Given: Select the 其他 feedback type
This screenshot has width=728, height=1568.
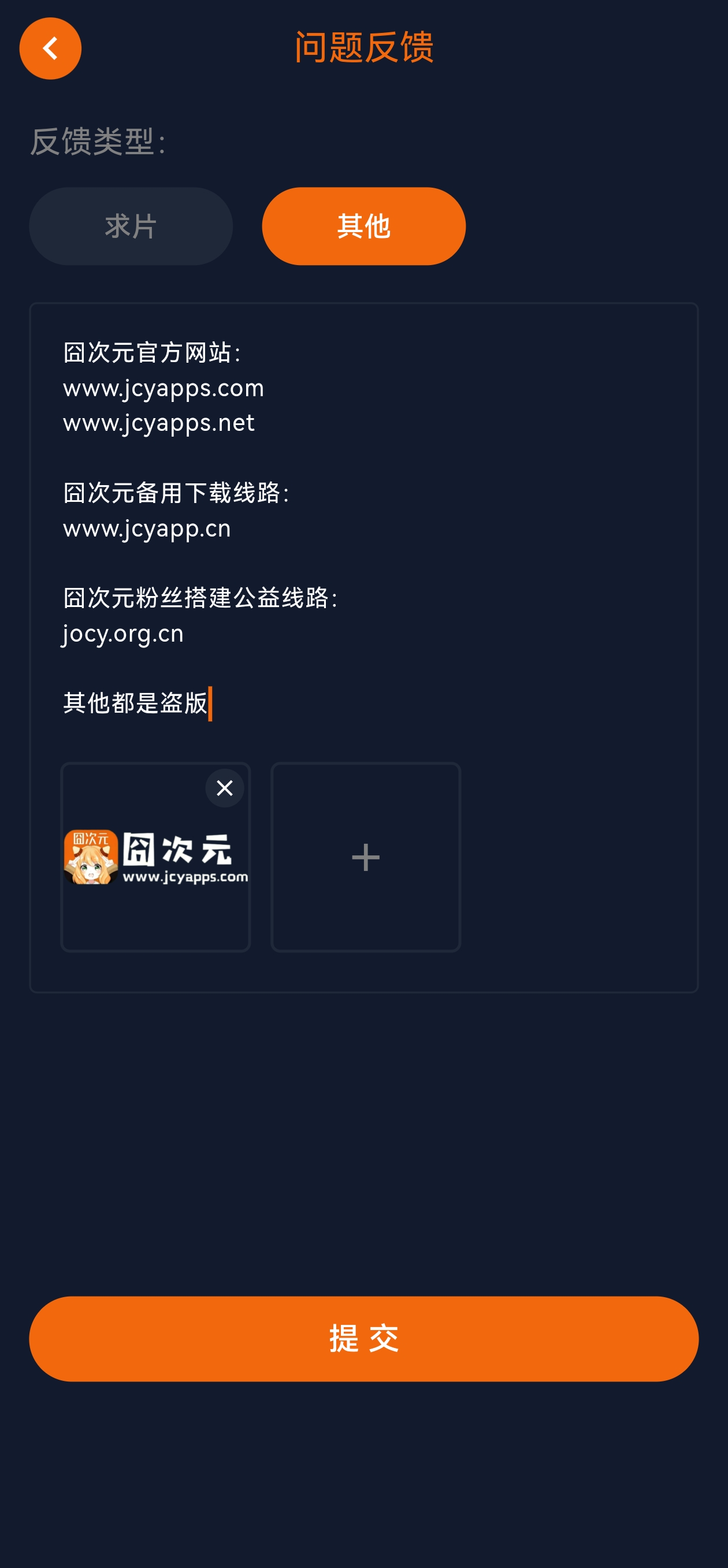Looking at the screenshot, I should (x=363, y=226).
